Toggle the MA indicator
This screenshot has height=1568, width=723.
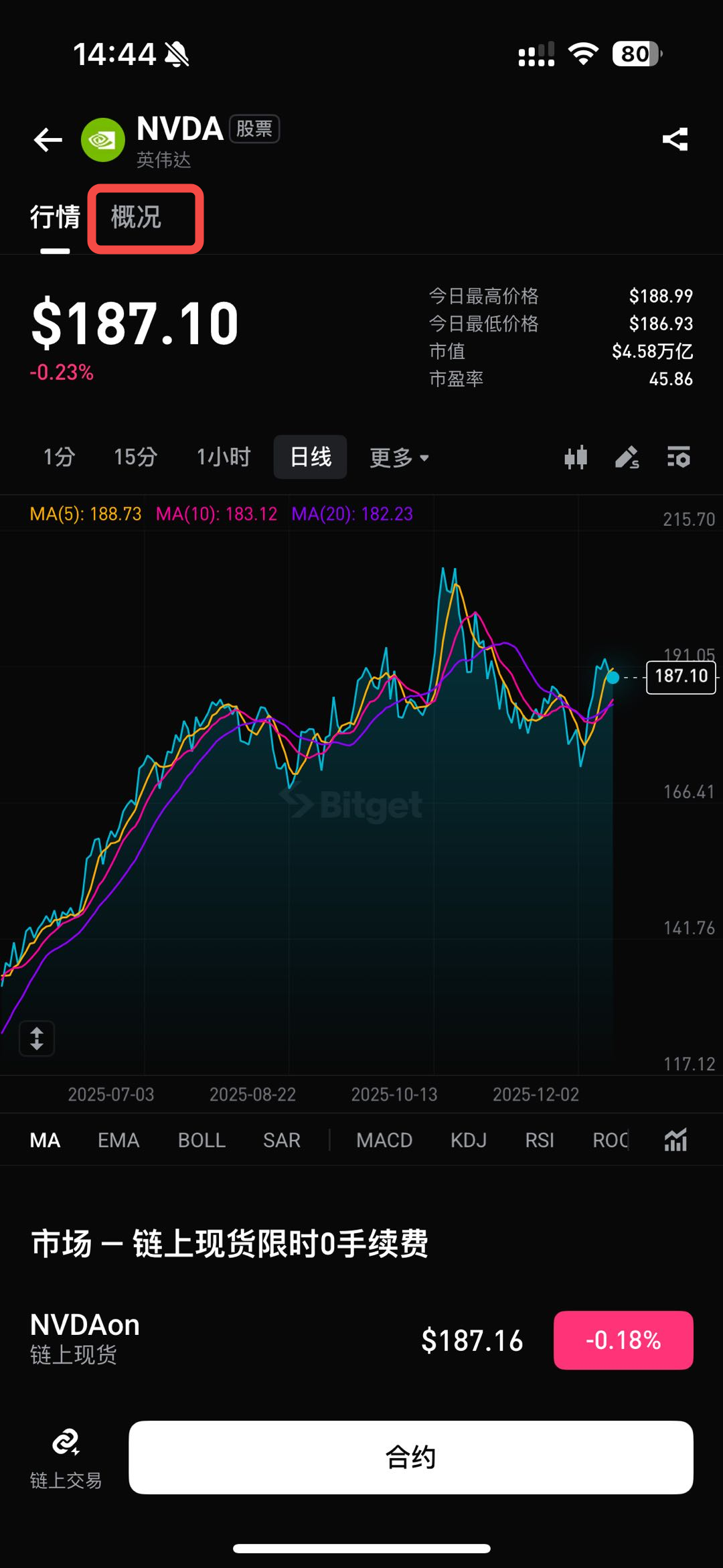click(x=44, y=1140)
